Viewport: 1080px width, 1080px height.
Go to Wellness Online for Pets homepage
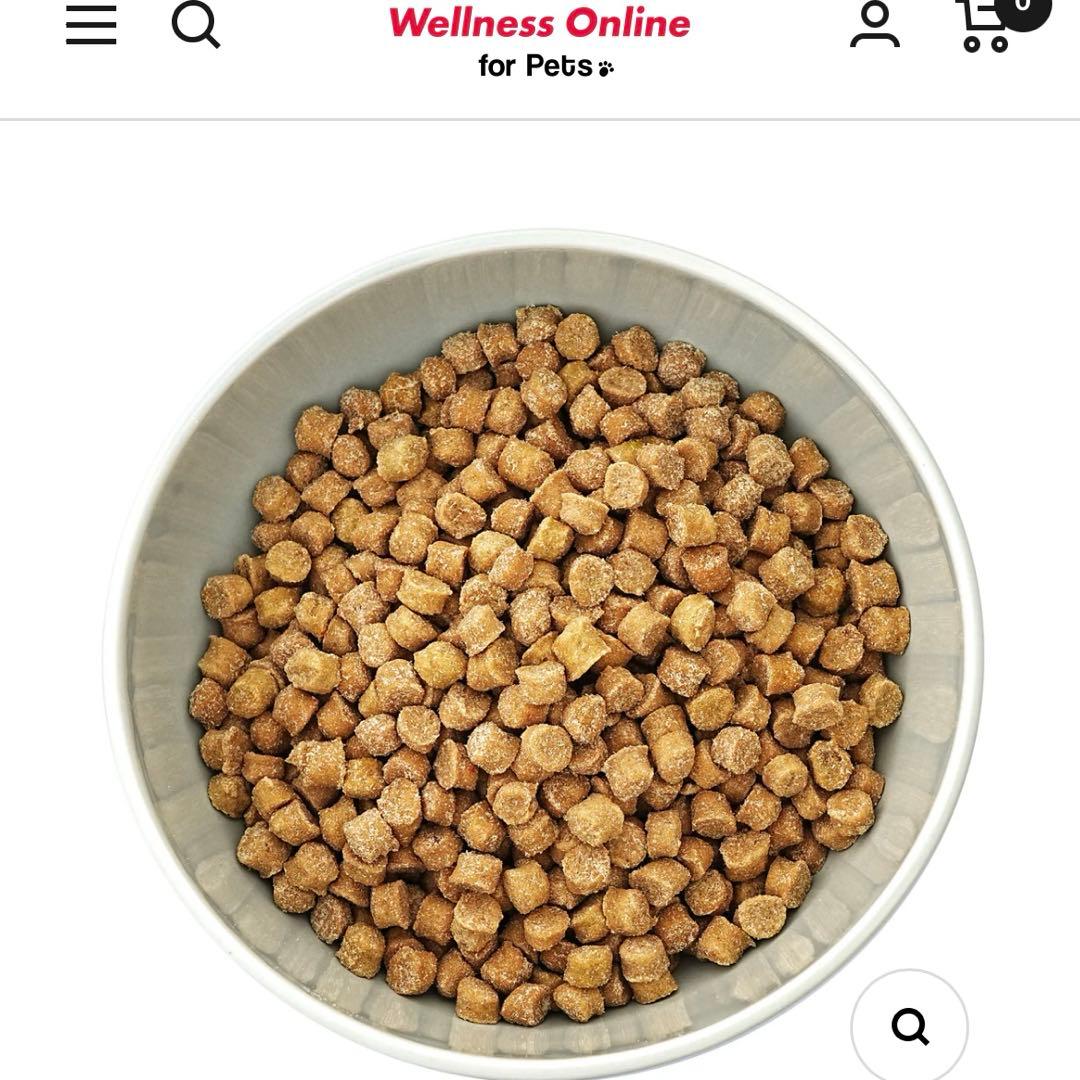point(540,40)
